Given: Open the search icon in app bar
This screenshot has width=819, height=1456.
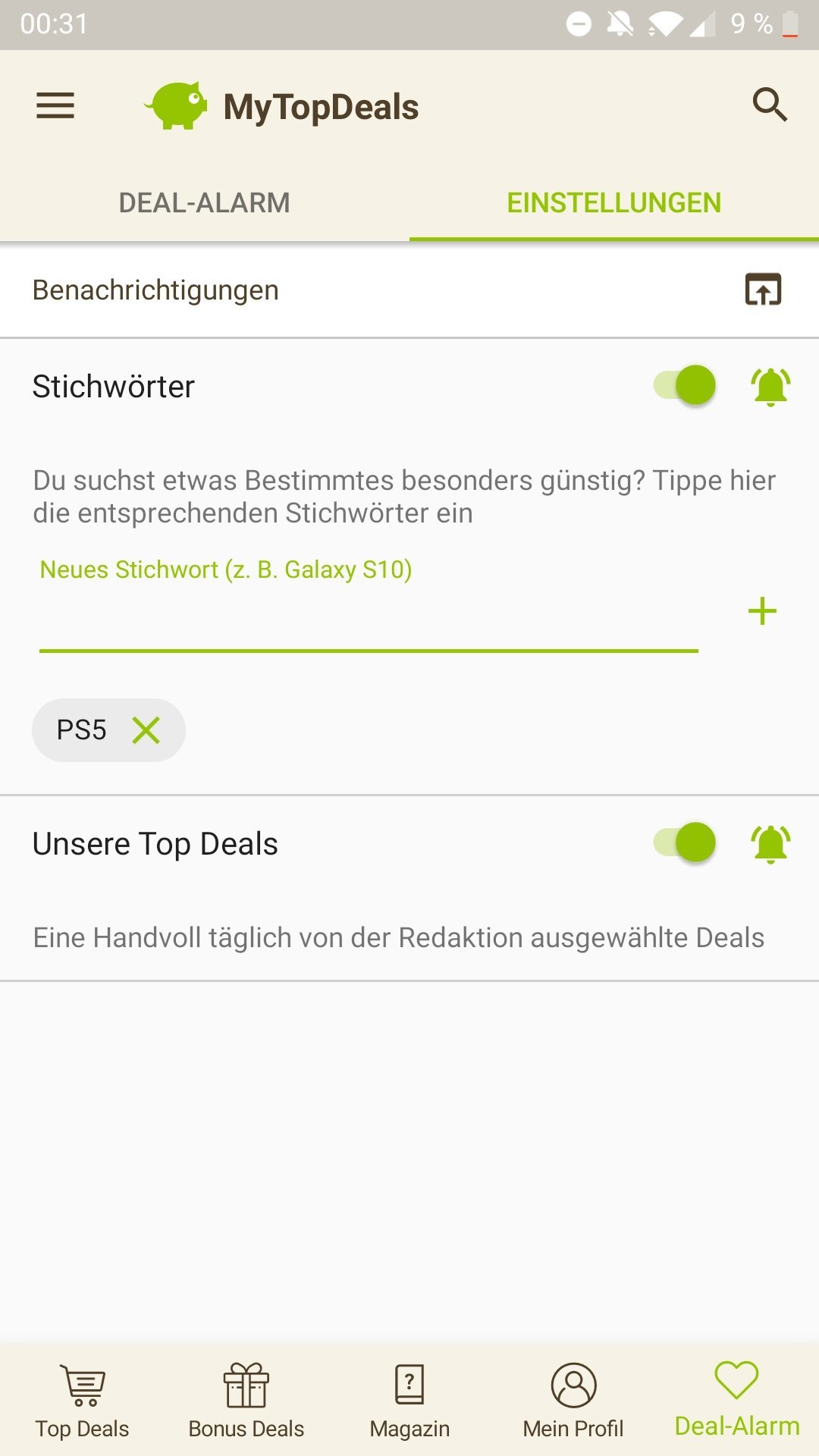Looking at the screenshot, I should (769, 105).
